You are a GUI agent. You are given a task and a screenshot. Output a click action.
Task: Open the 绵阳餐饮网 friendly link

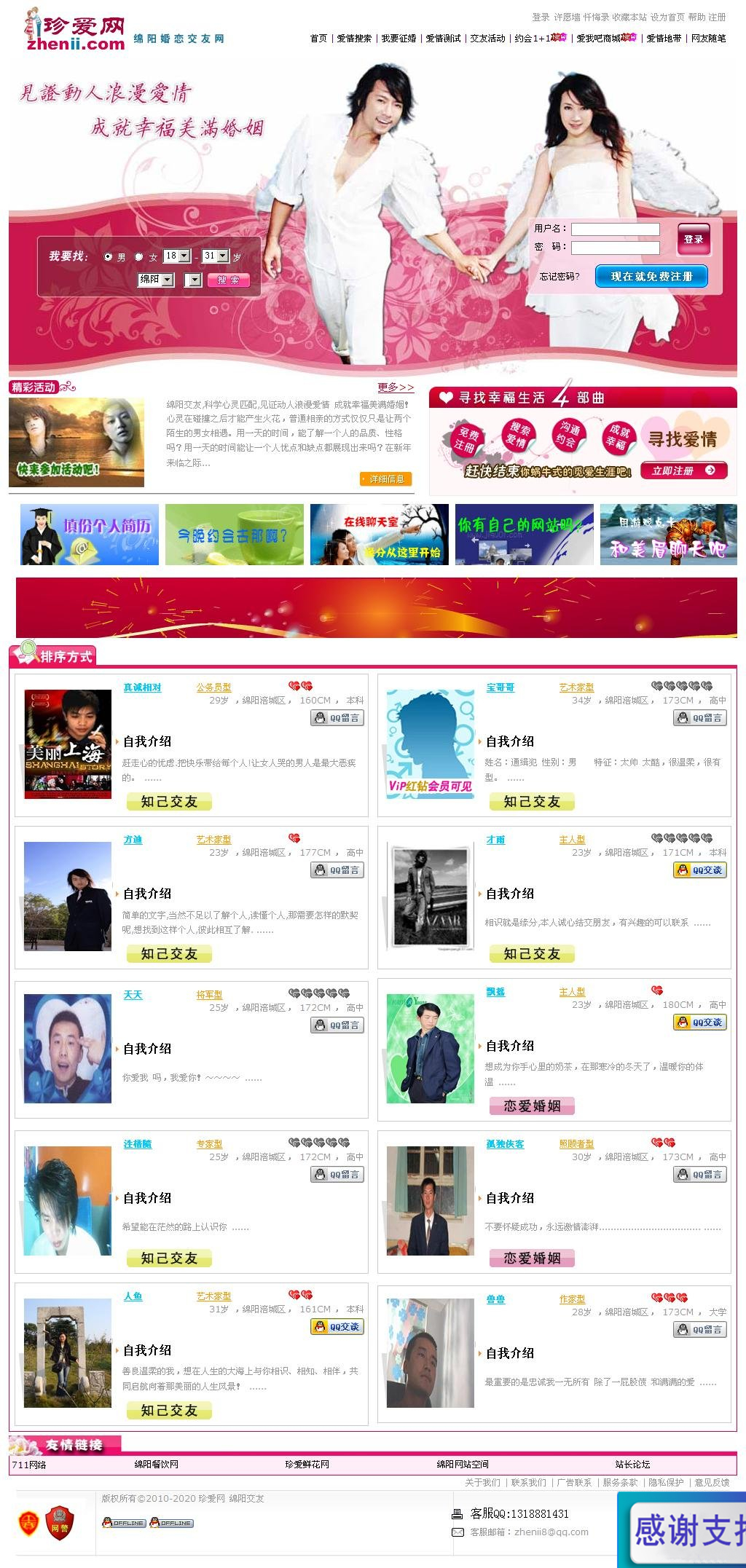click(156, 1464)
